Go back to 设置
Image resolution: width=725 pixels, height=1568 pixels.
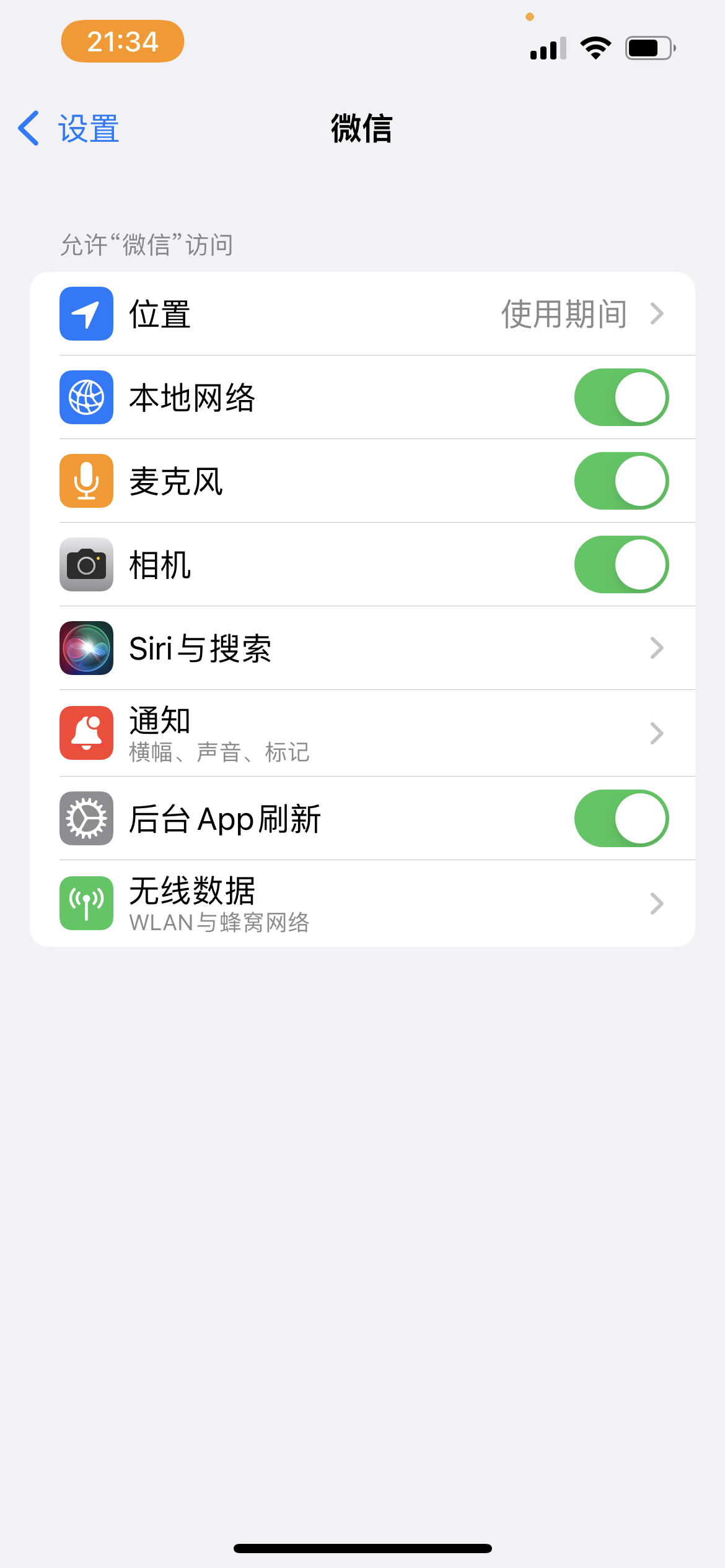69,129
